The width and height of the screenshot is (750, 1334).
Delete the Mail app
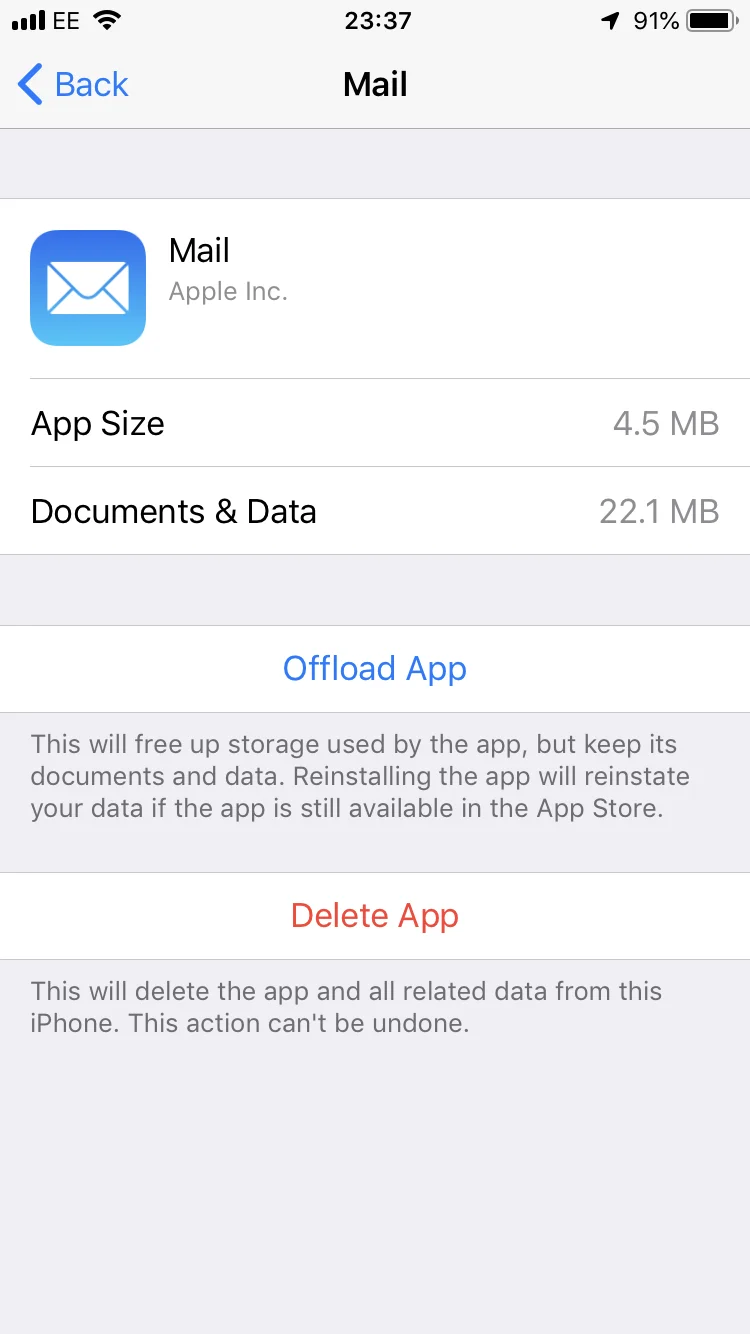[x=375, y=916]
